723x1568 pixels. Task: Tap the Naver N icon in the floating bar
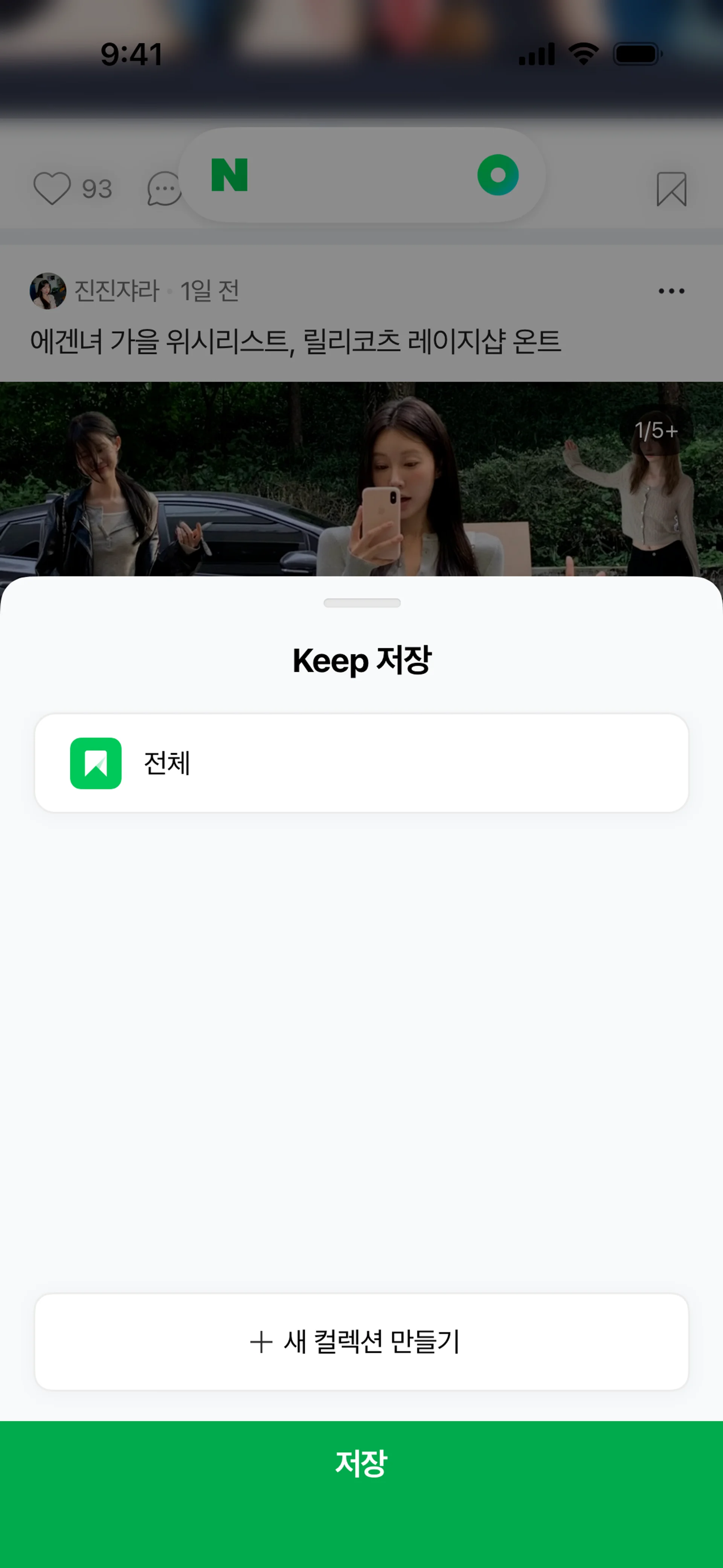tap(229, 175)
